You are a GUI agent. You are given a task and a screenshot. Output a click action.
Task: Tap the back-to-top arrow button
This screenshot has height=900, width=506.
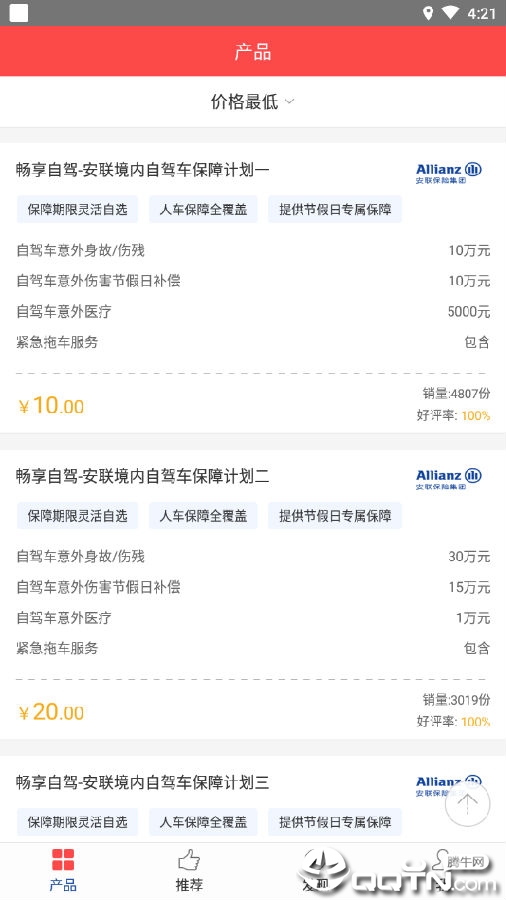468,804
